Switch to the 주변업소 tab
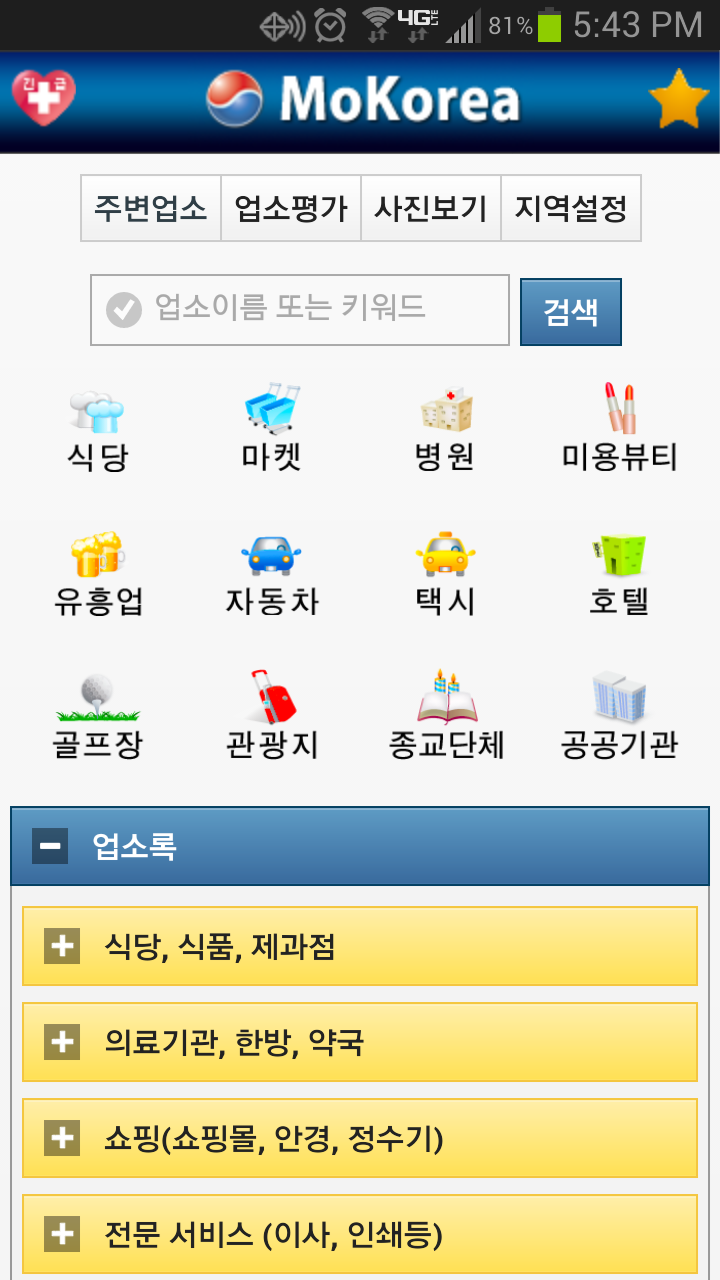Screen dimensions: 720x1280 coord(151,208)
